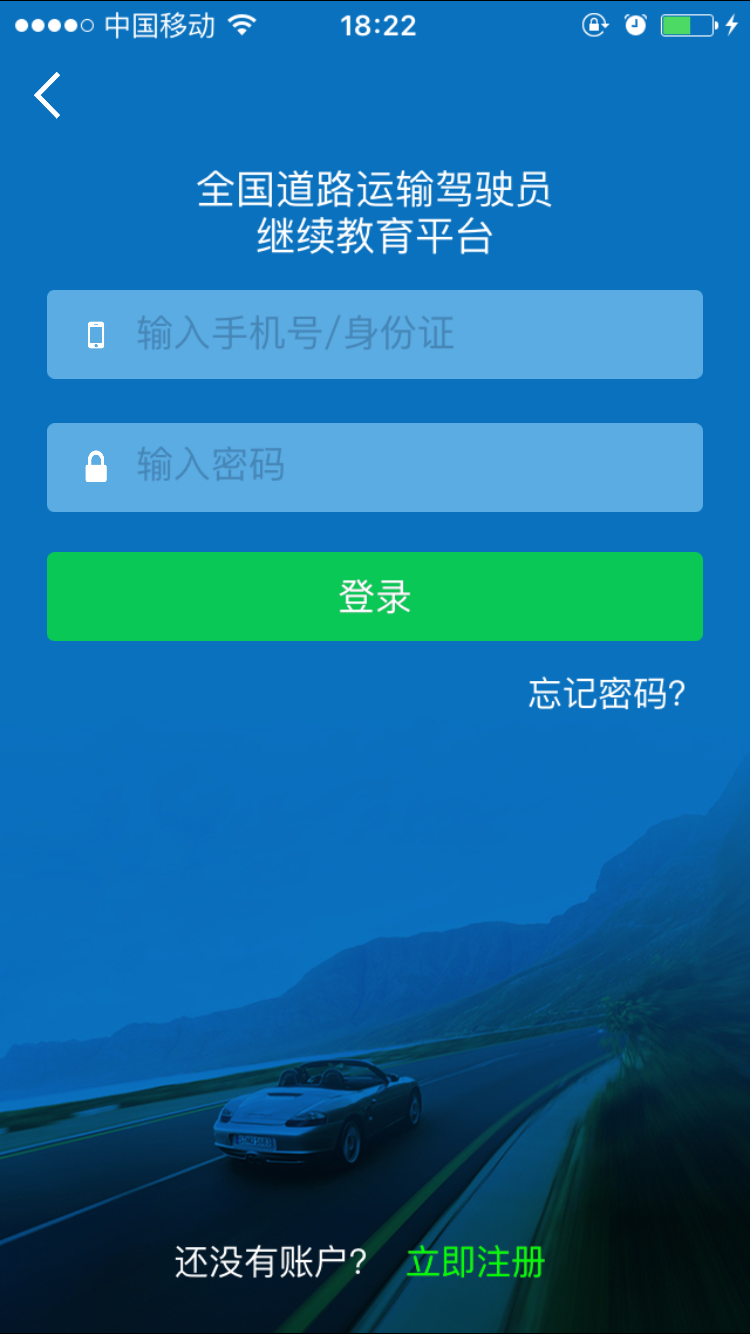Tap the alarm clock icon in the status bar
This screenshot has height=1334, width=750.
[x=636, y=24]
